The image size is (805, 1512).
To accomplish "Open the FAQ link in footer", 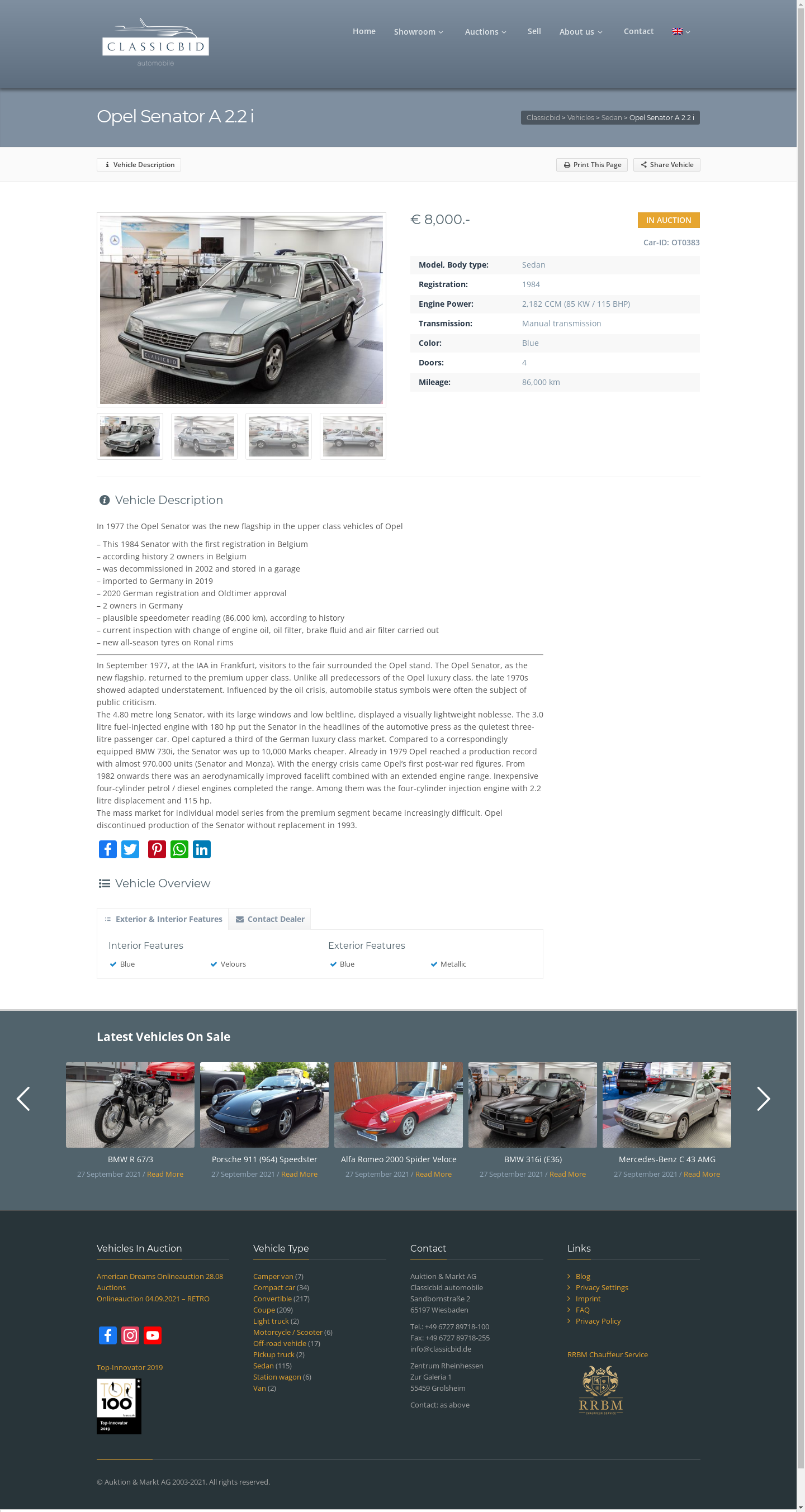I will coord(582,1310).
